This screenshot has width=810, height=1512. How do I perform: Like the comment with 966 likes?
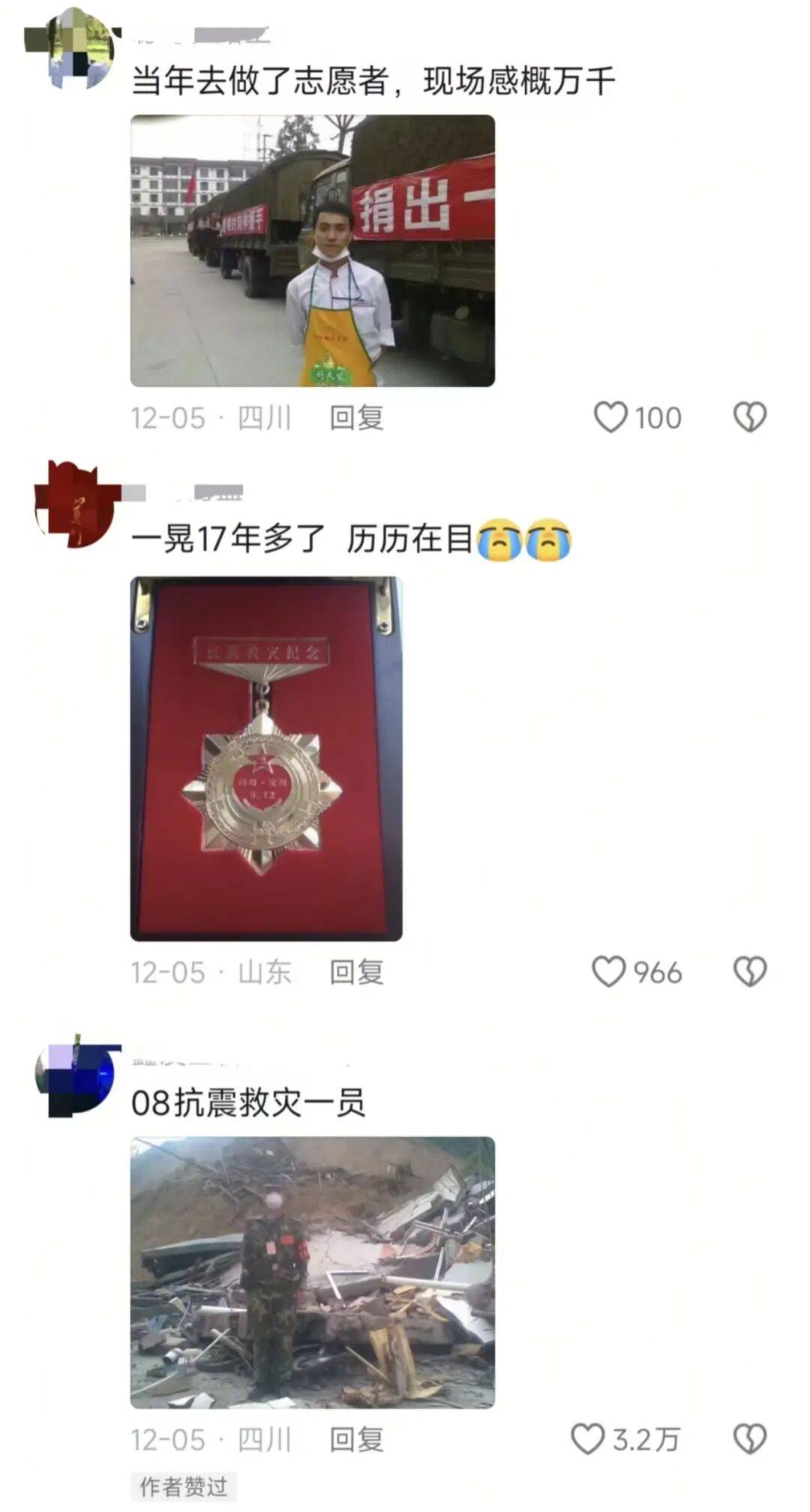(609, 972)
